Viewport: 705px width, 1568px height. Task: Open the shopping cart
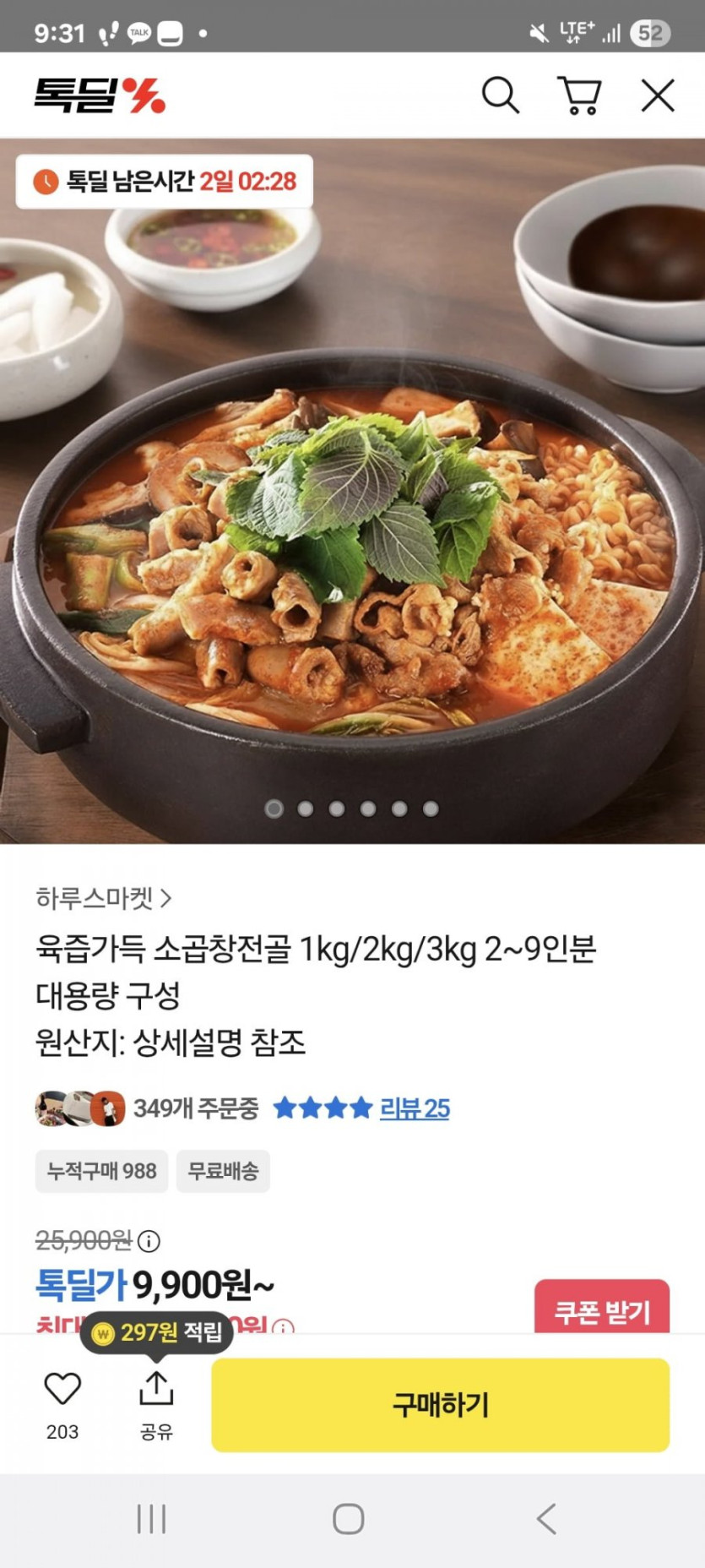578,95
